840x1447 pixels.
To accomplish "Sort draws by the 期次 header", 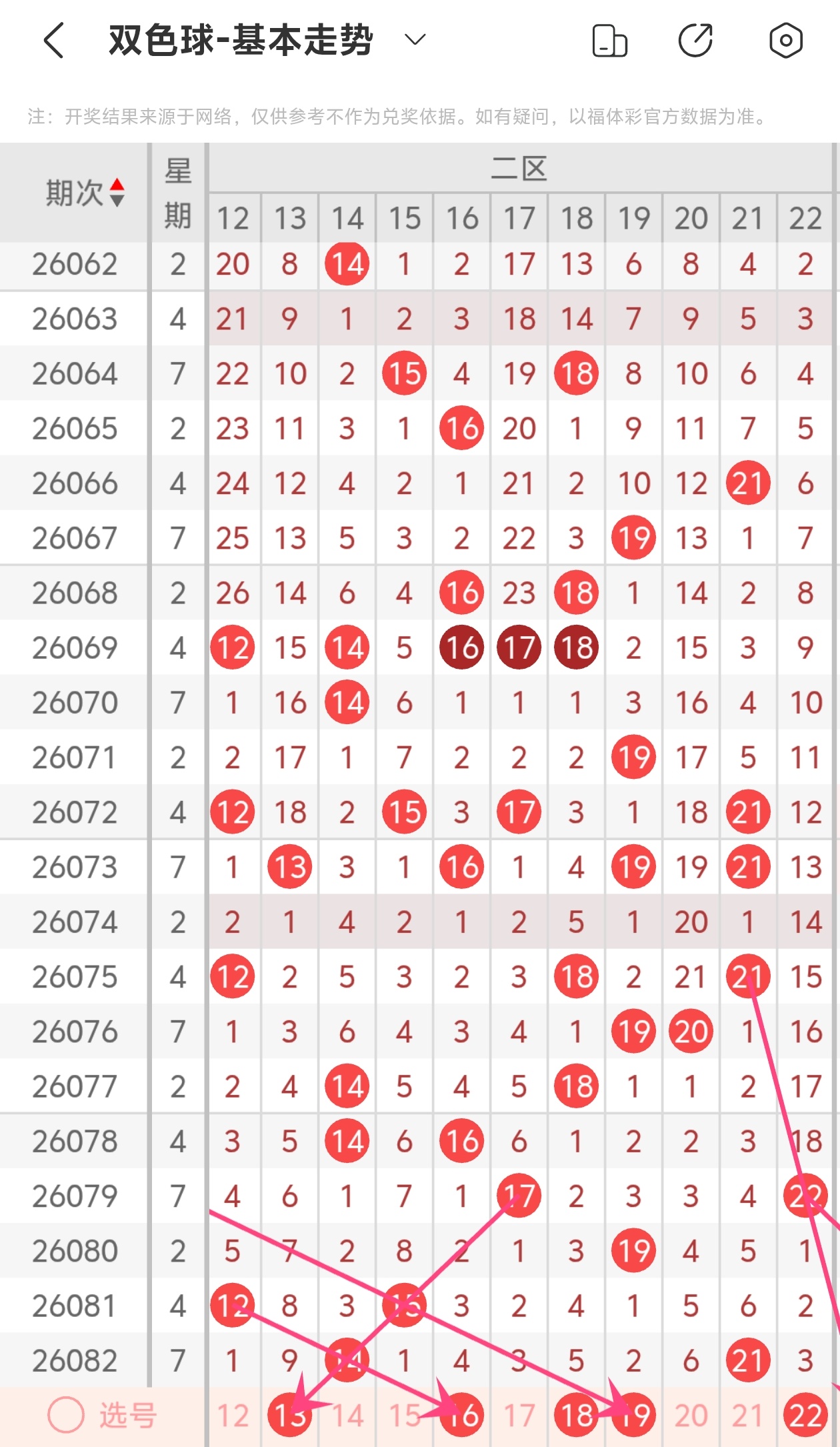I will tap(85, 193).
